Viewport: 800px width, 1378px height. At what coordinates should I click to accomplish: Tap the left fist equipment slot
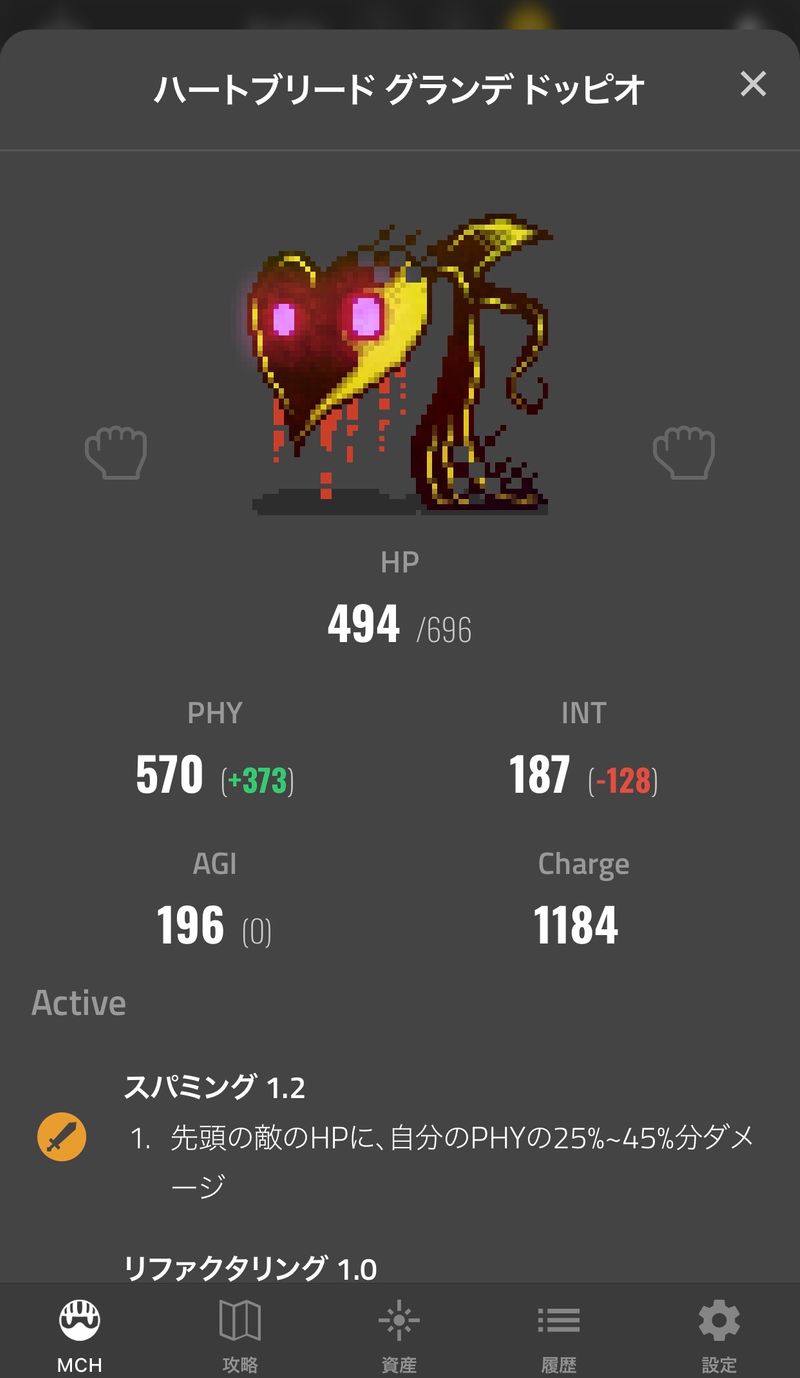tap(116, 453)
